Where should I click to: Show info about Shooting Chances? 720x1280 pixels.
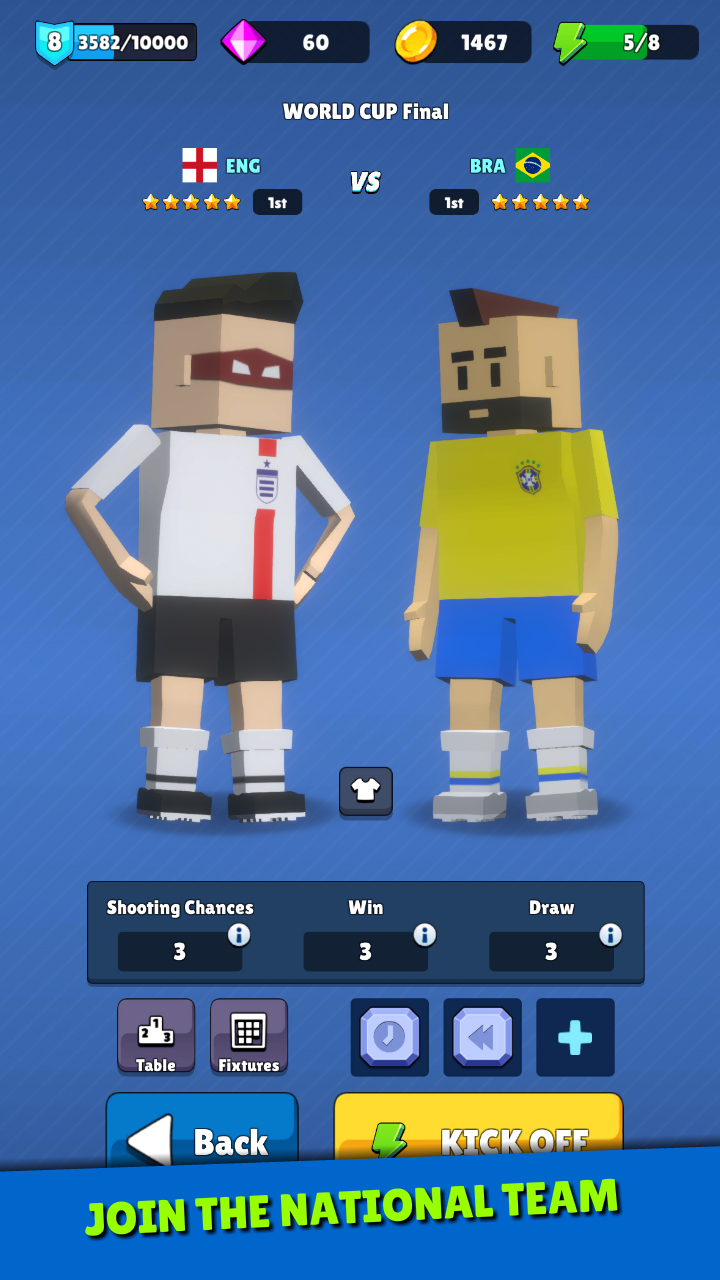click(239, 935)
